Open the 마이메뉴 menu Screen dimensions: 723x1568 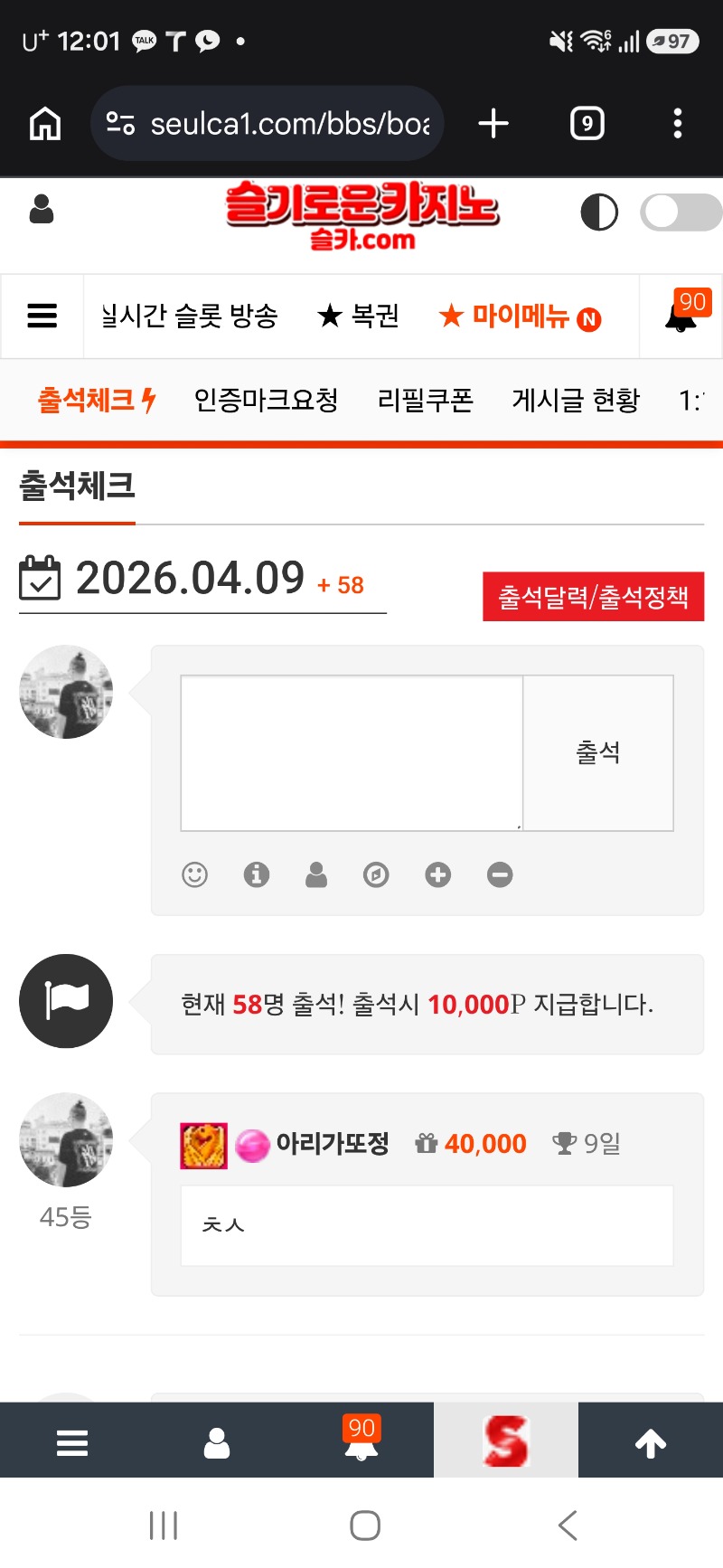[x=520, y=316]
